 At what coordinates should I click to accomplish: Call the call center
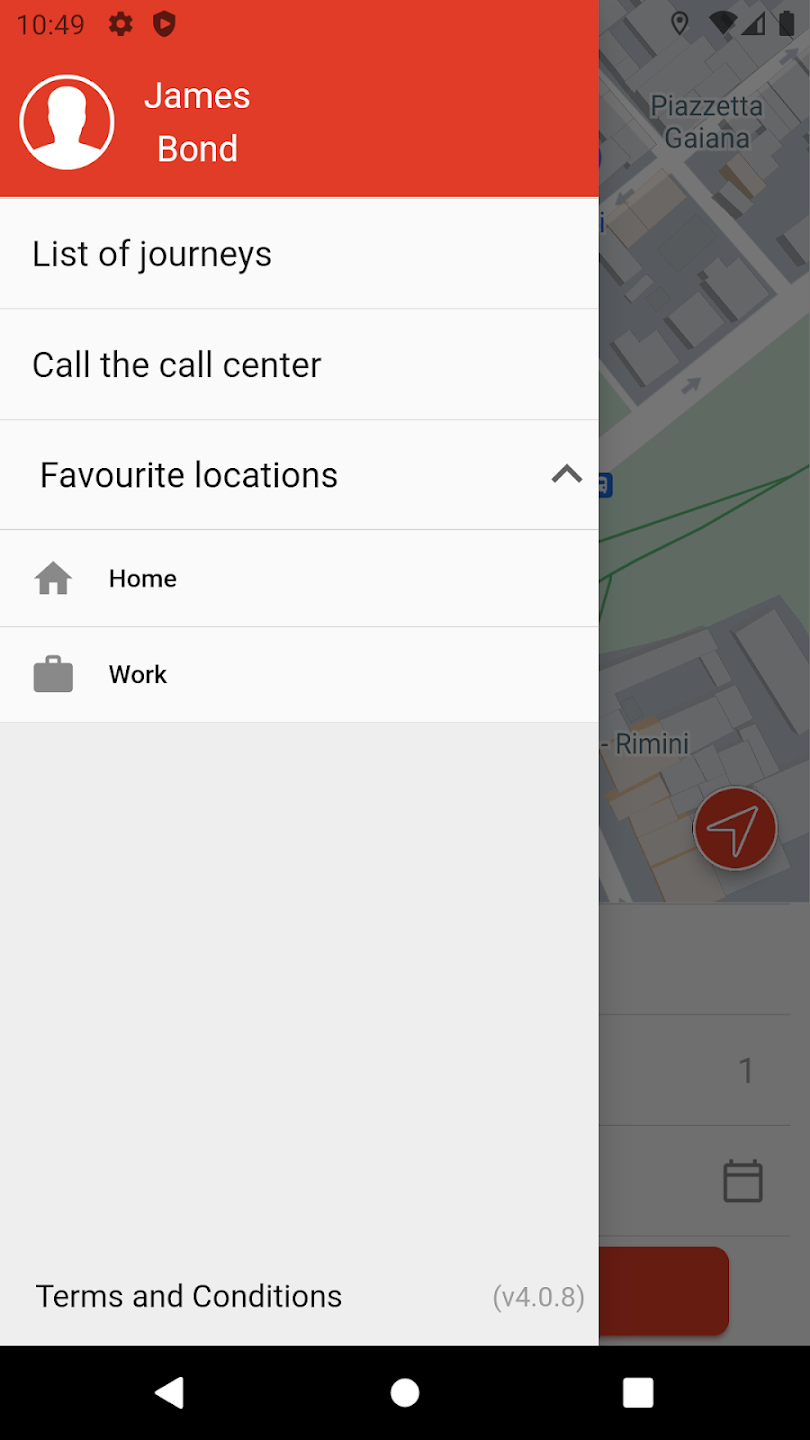point(299,365)
